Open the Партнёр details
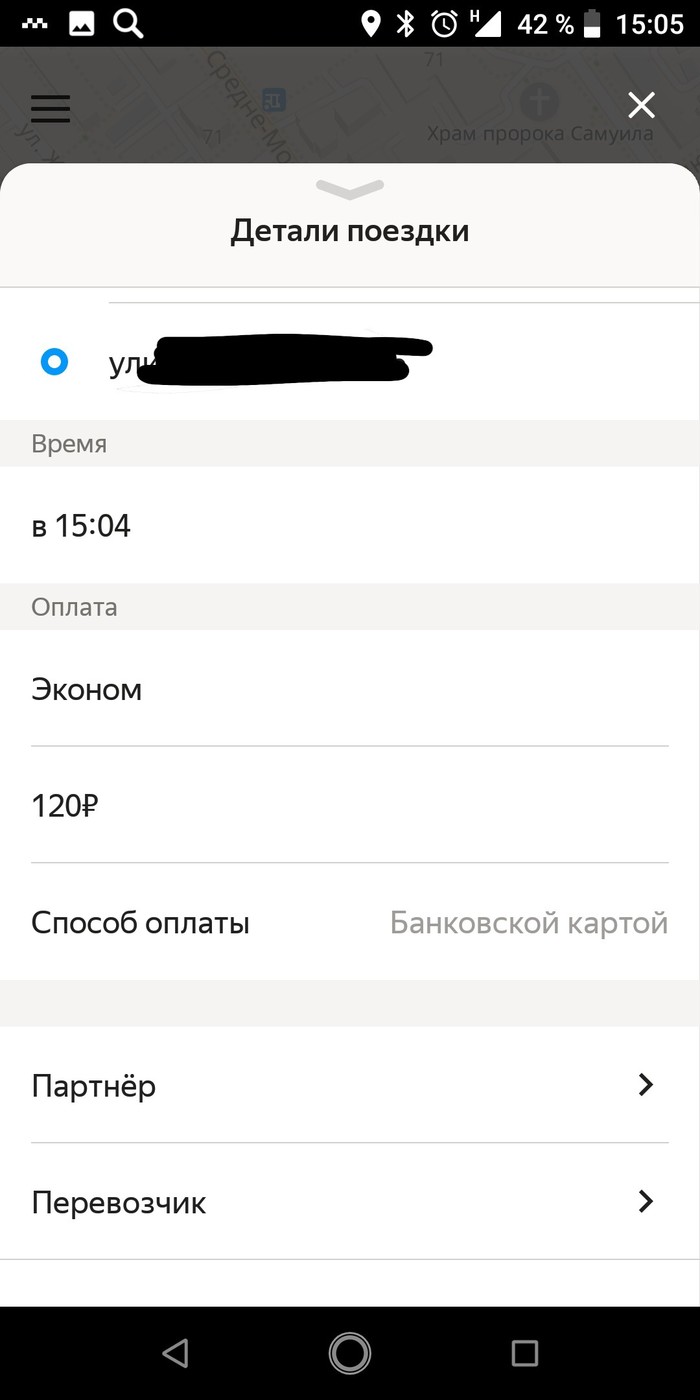 pyautogui.click(x=349, y=1085)
